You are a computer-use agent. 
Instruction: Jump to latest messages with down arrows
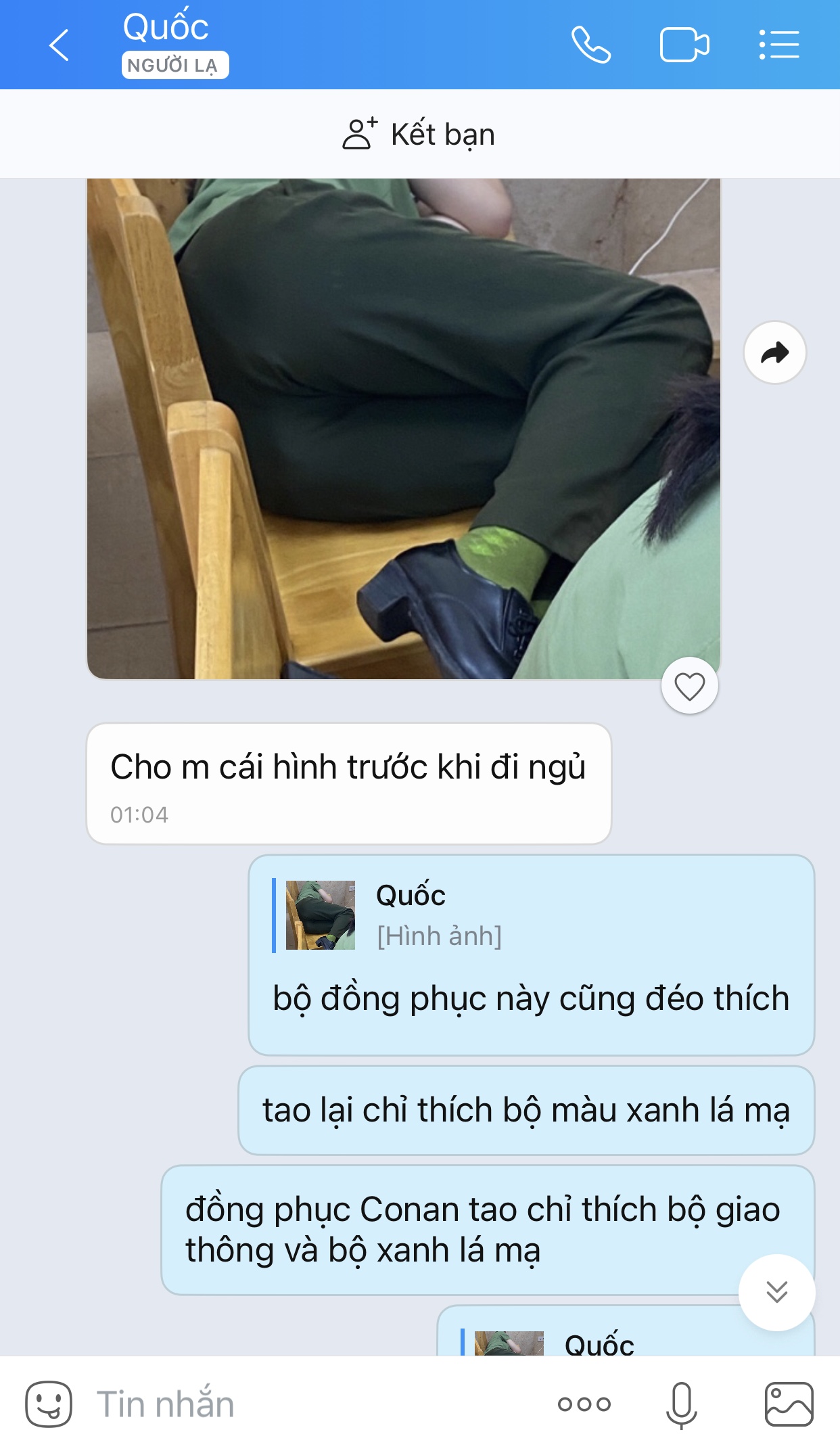(776, 1292)
